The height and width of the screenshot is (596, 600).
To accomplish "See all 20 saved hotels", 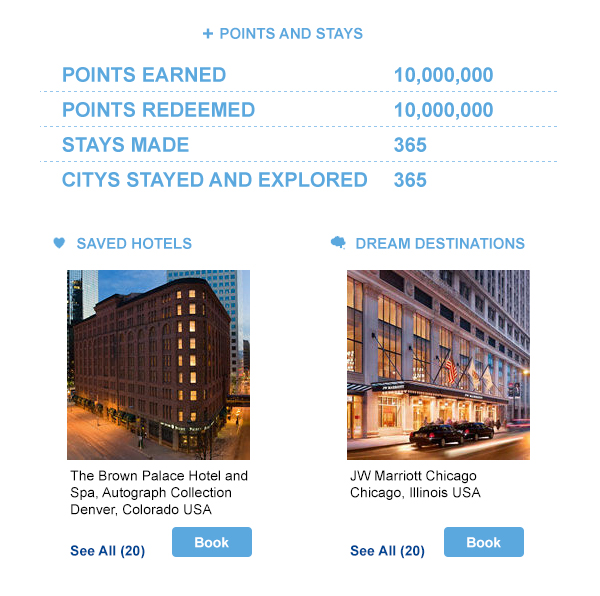I will click(107, 551).
